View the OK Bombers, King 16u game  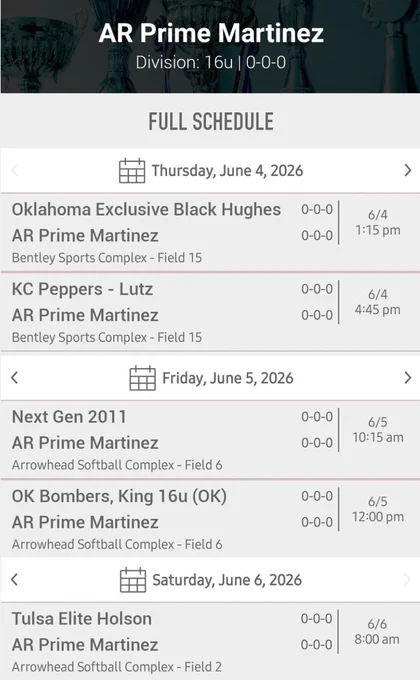210,519
